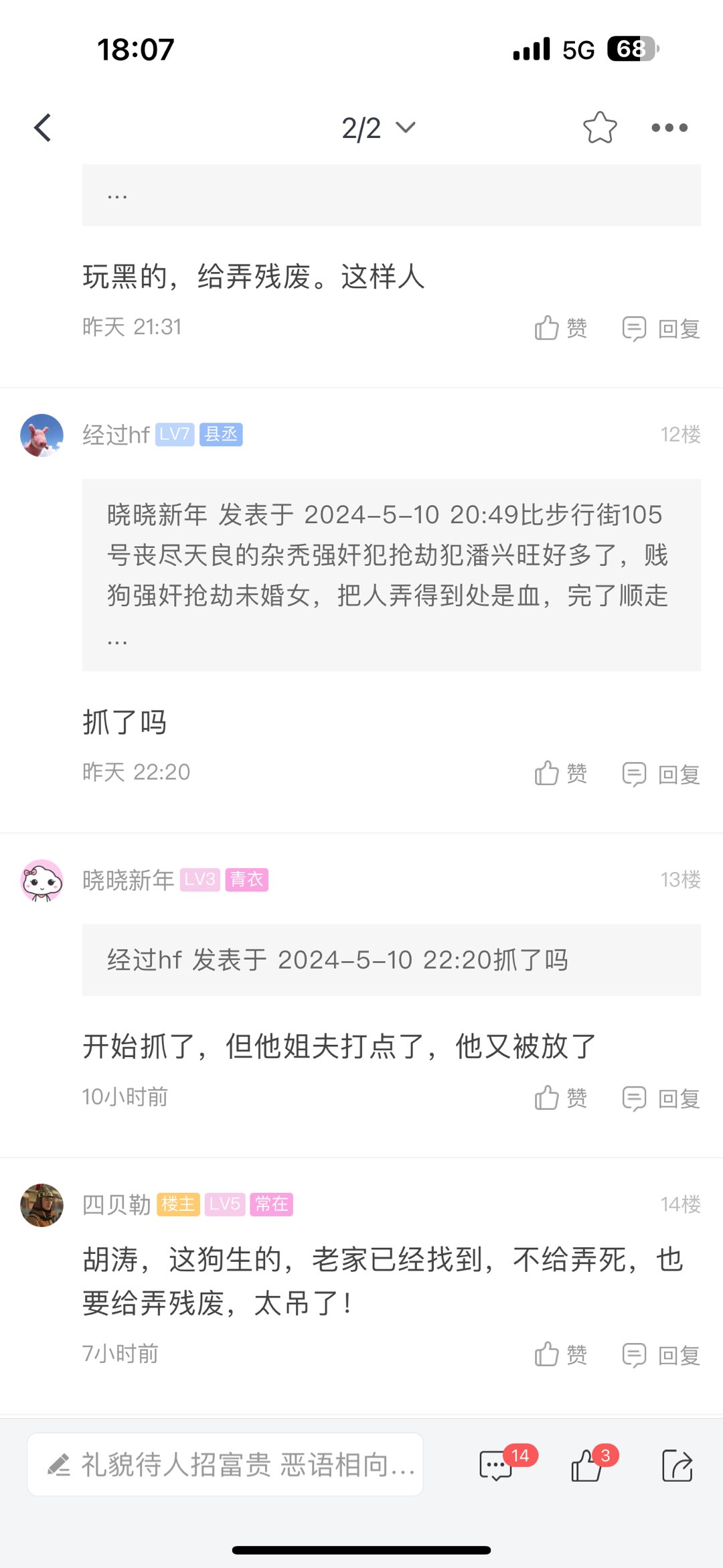Reply to the 13楼 comment by 晓晓新年

pos(661,1098)
